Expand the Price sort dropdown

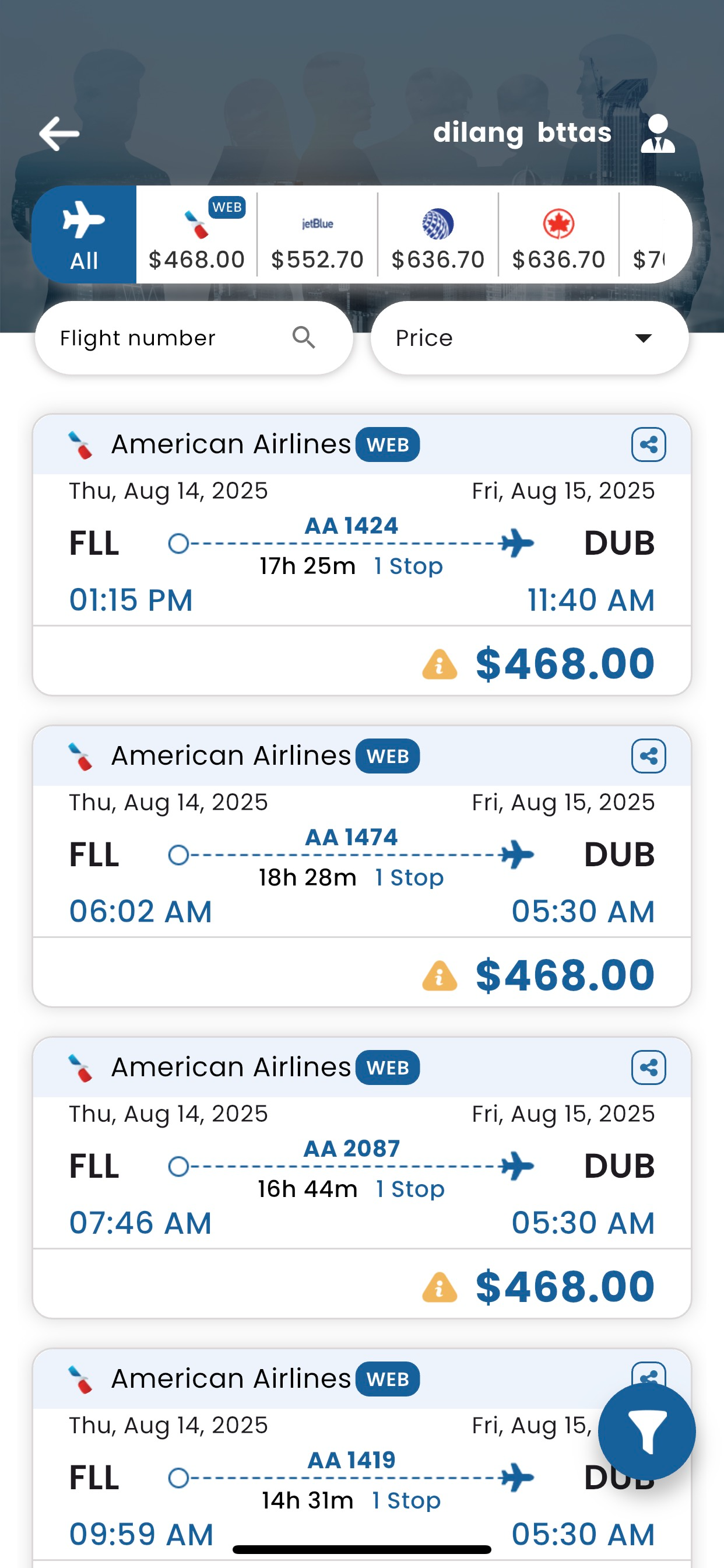(x=529, y=338)
